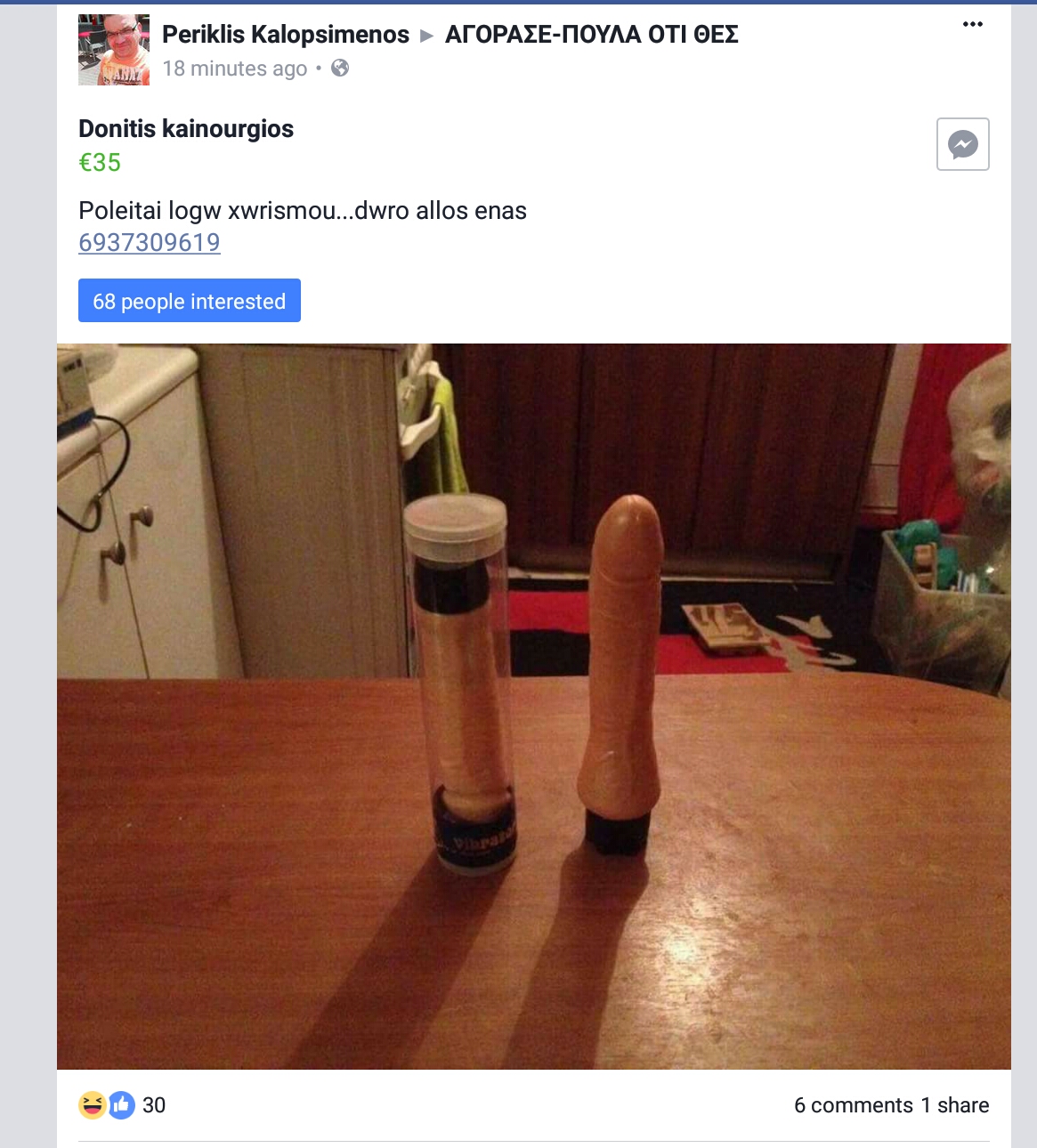Viewport: 1037px width, 1148px height.
Task: Message the seller via Messenger icon
Action: tap(963, 144)
